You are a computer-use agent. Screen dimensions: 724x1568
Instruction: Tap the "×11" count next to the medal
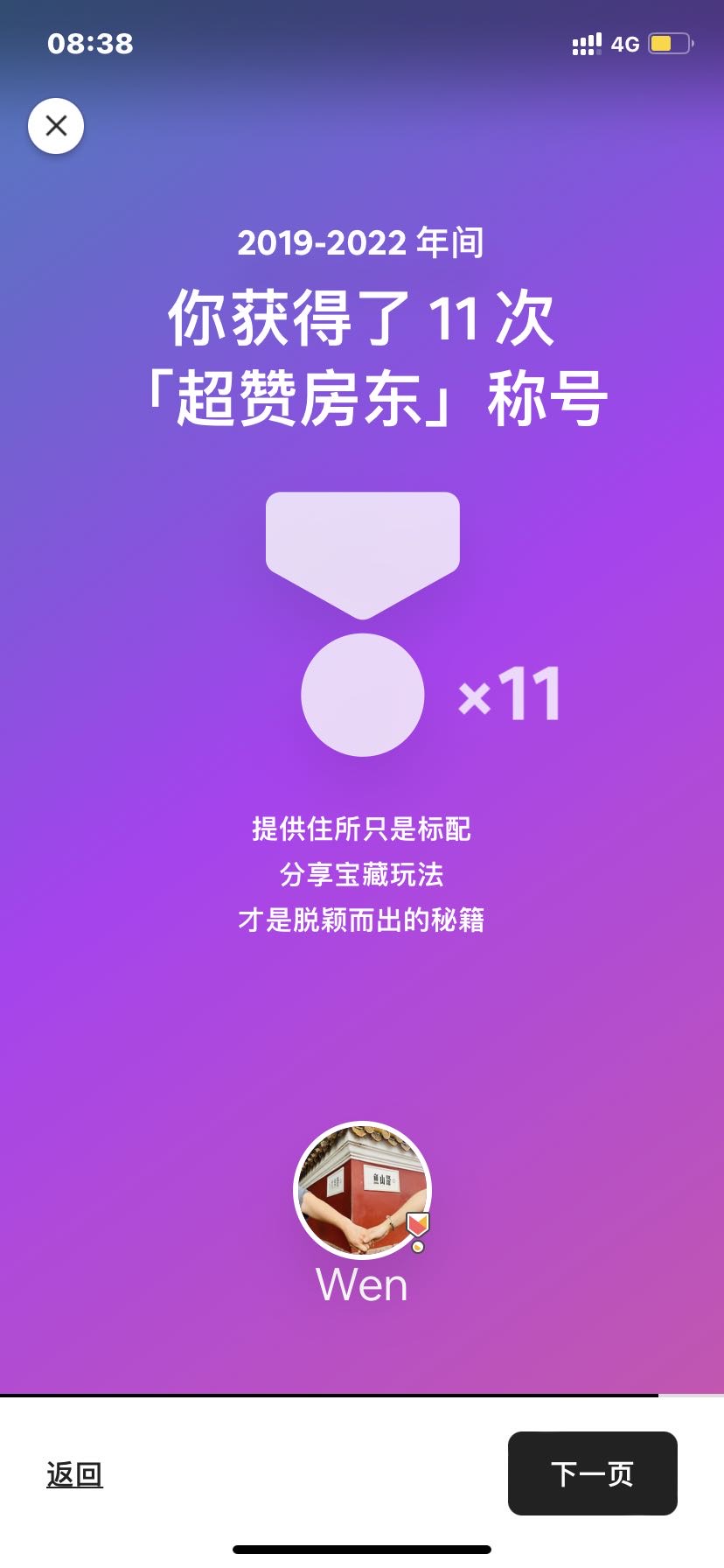tap(510, 696)
